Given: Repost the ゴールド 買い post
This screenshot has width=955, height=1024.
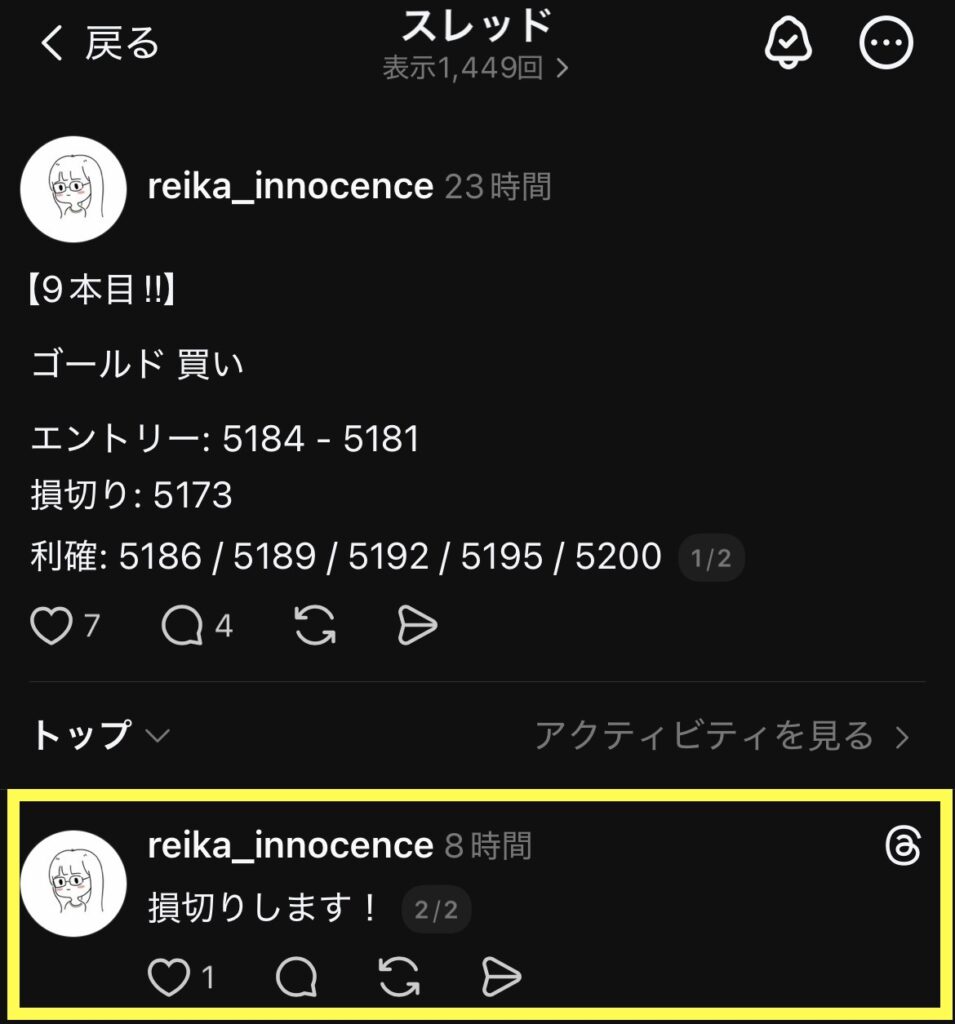Looking at the screenshot, I should pyautogui.click(x=315, y=626).
